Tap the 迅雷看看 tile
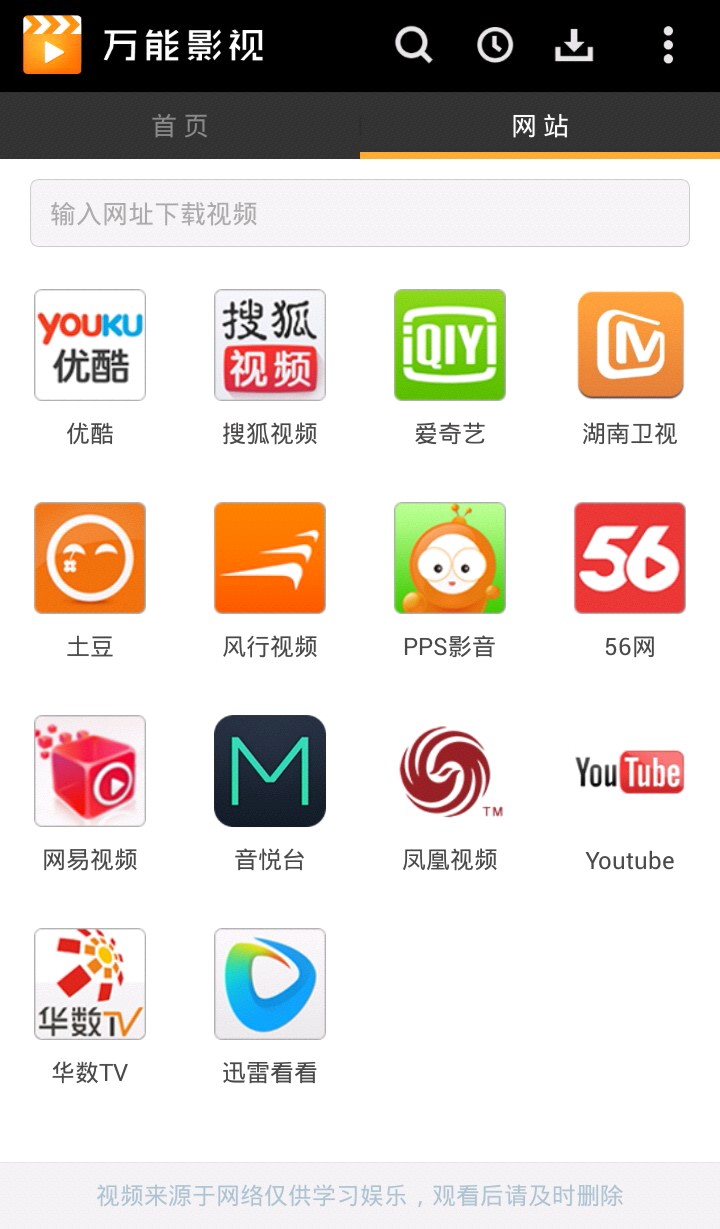This screenshot has height=1229, width=720. click(x=270, y=984)
